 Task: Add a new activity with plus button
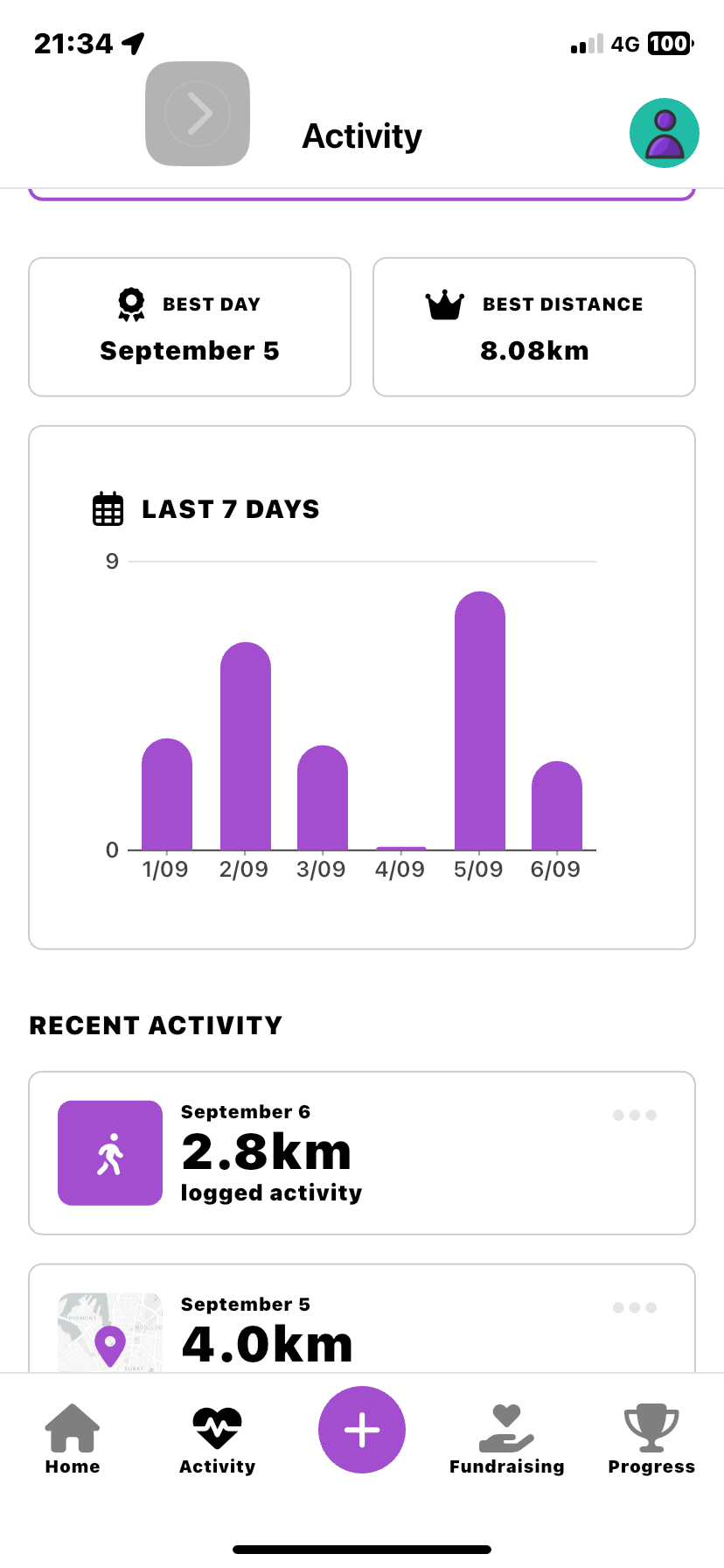point(362,1430)
